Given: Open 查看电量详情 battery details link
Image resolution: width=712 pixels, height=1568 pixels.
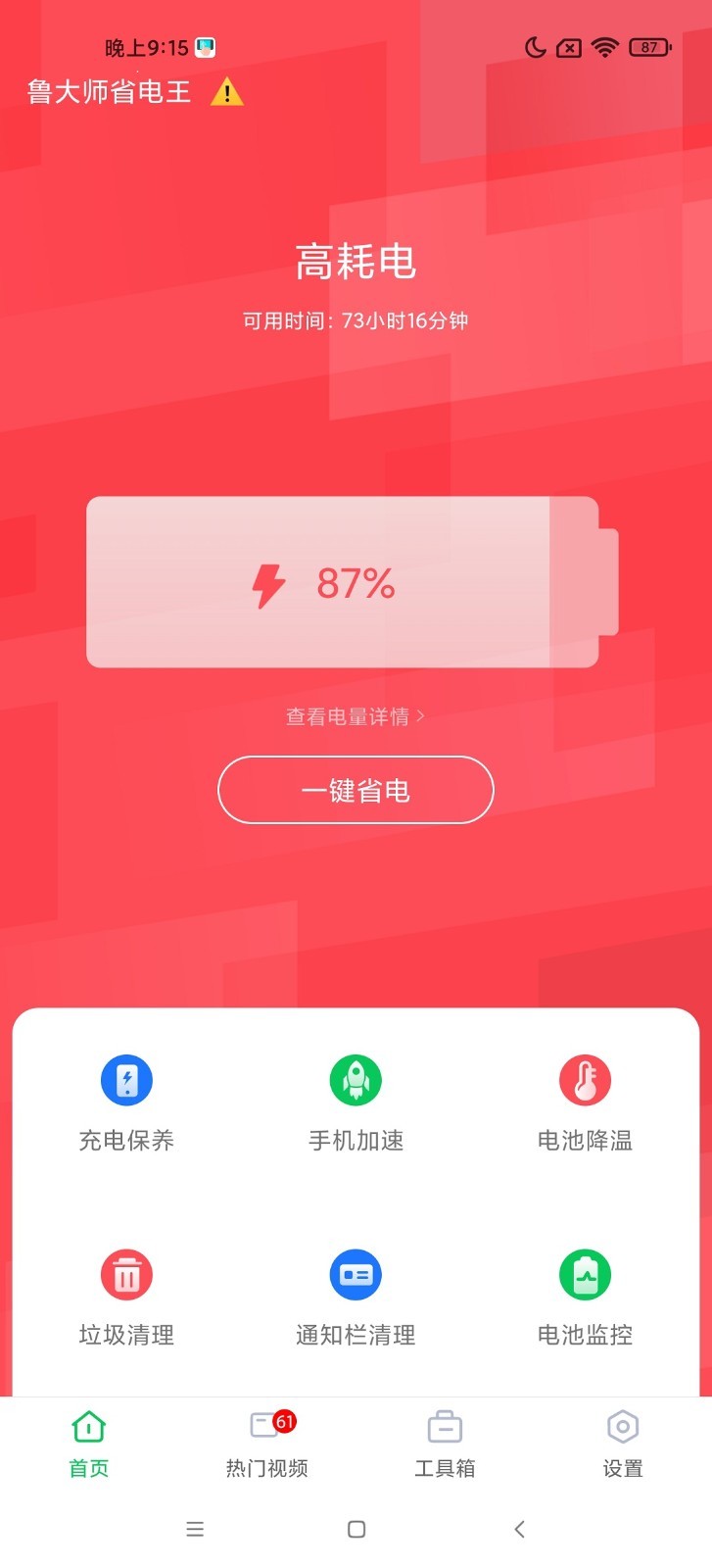Looking at the screenshot, I should click(x=355, y=716).
